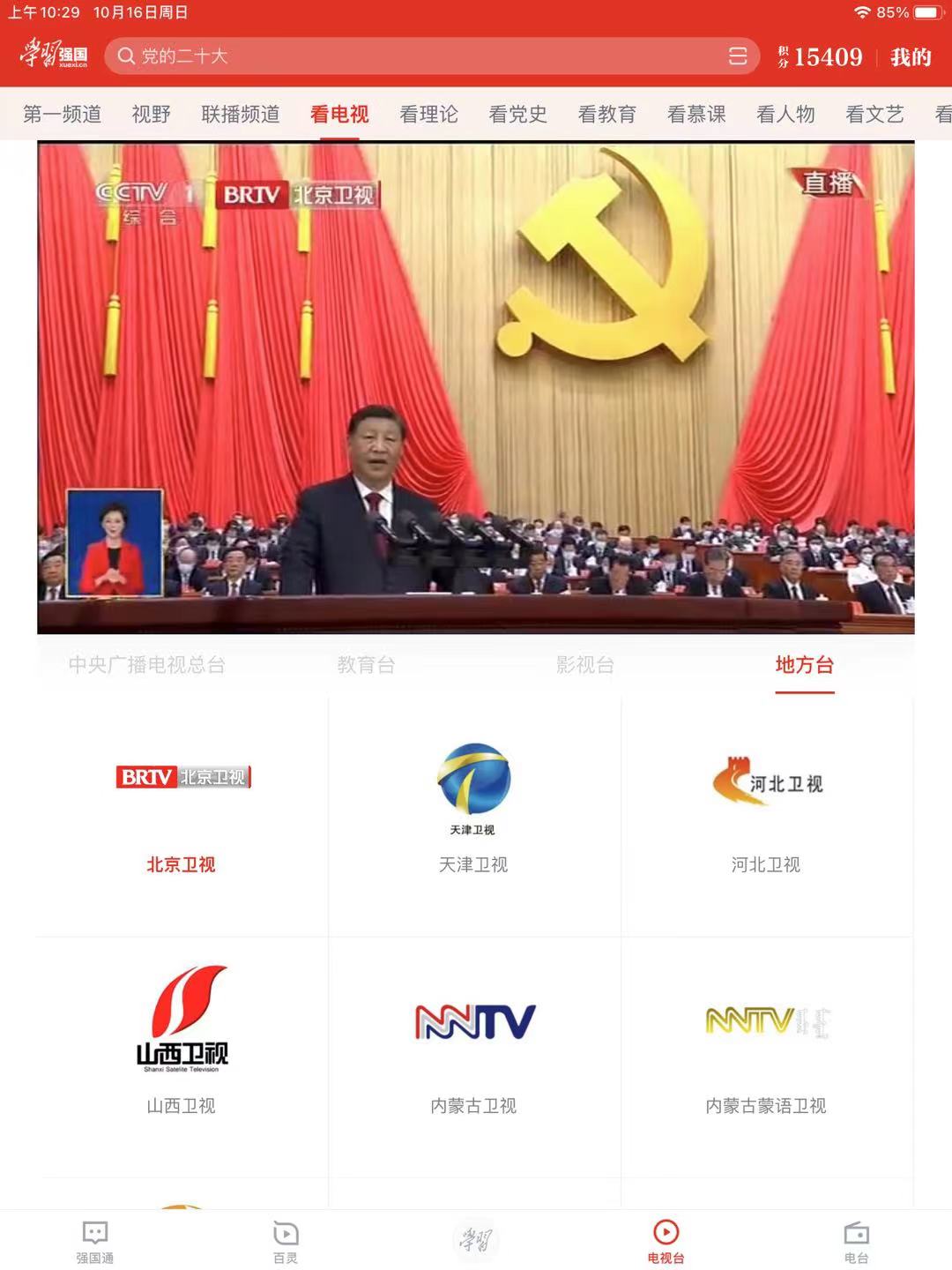Switch to the 看理论 tab
This screenshot has height=1270, width=952.
[428, 114]
